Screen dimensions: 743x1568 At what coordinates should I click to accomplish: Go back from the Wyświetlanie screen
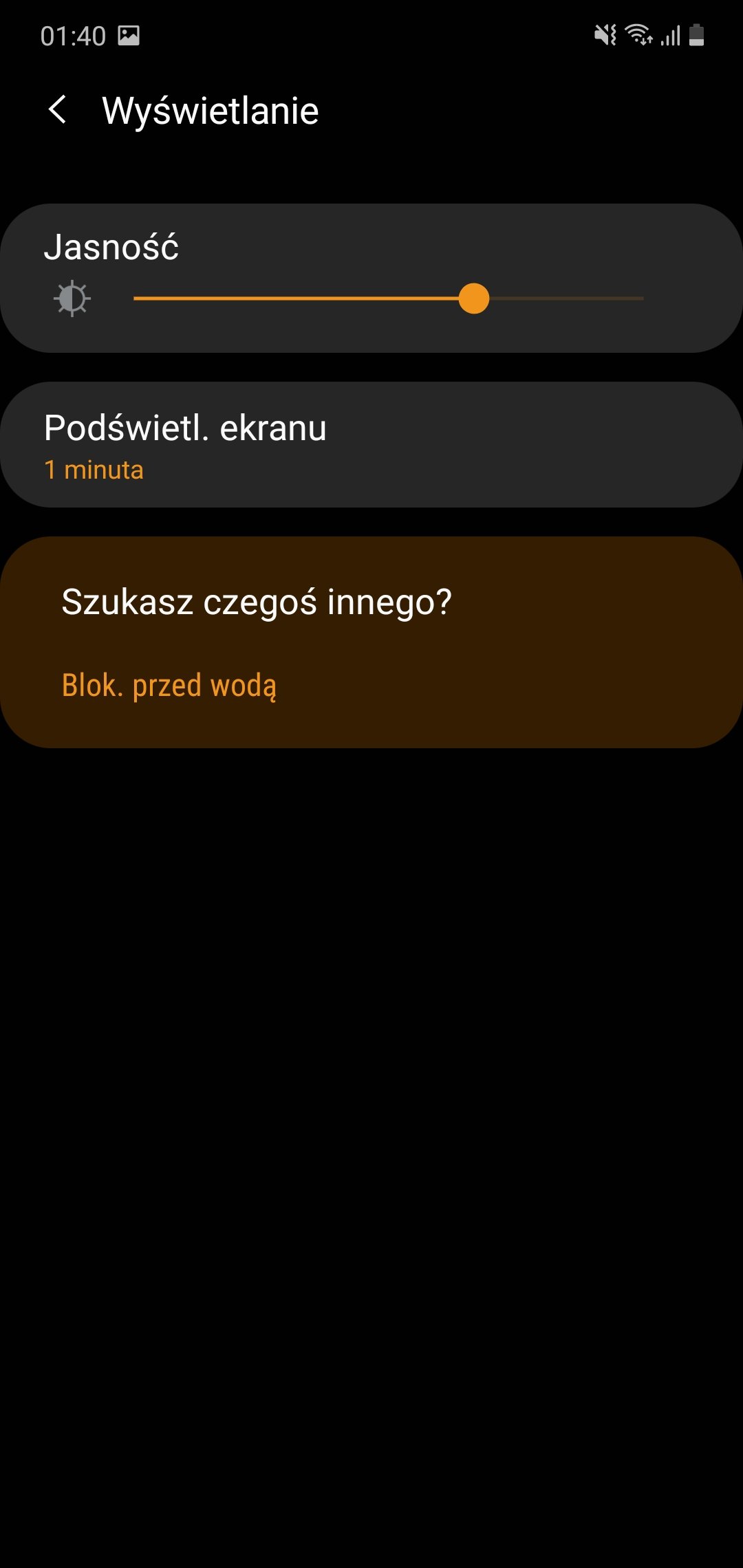(x=58, y=110)
